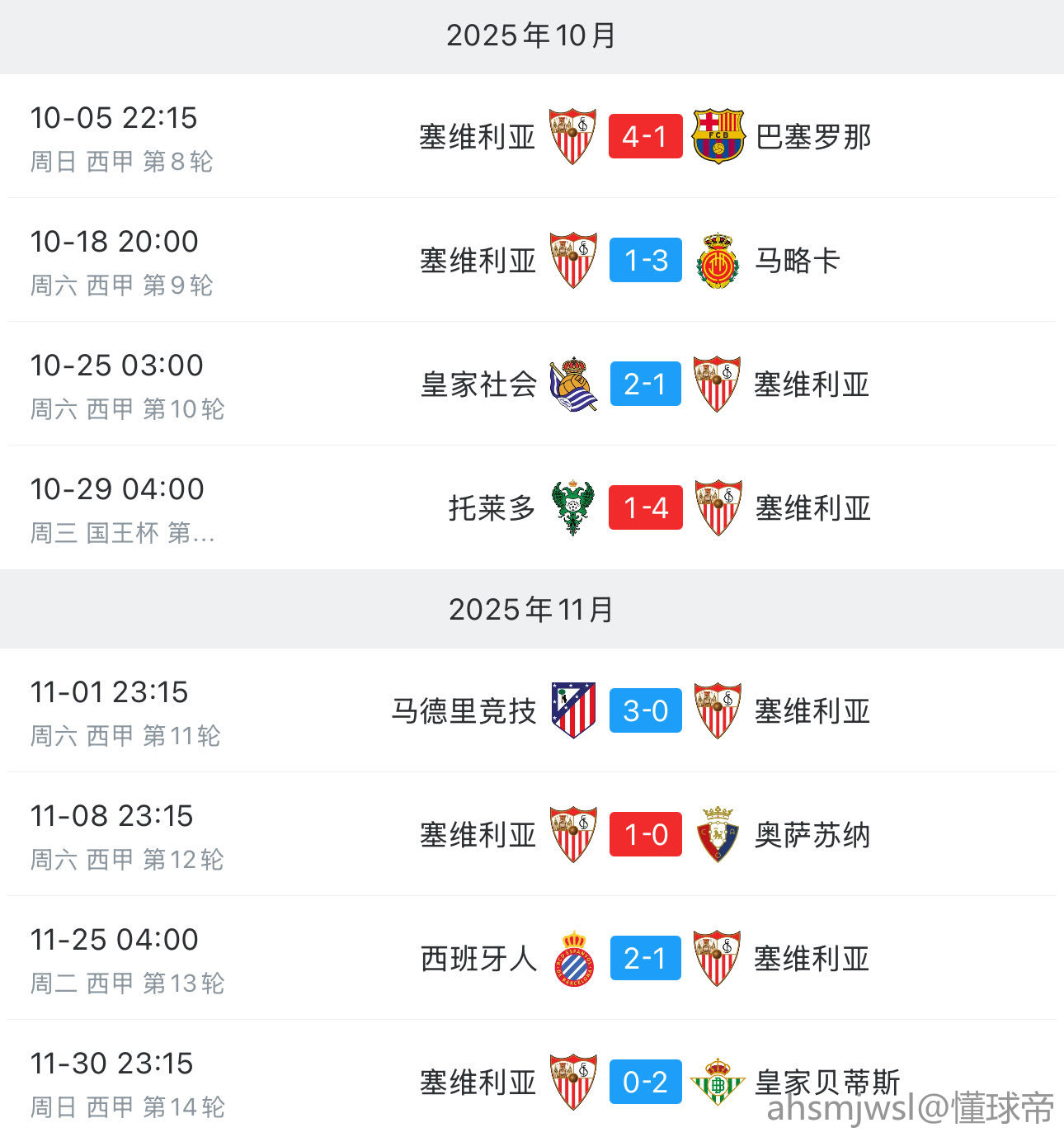View the Sevilla vs Mallorca 1-3 match
Viewport: 1064px width, 1137px height.
645,260
